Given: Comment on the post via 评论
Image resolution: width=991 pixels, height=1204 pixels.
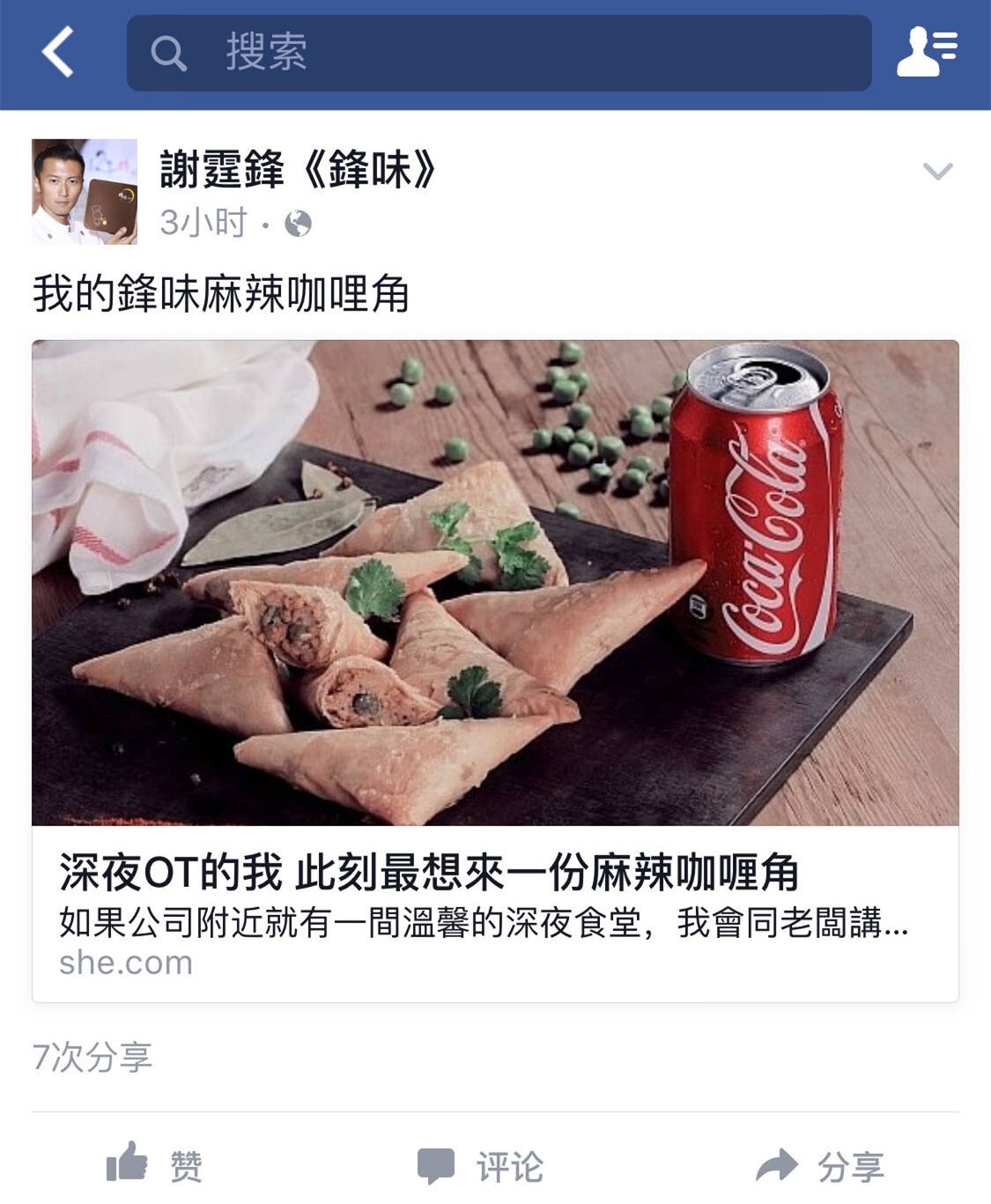Looking at the screenshot, I should click(x=481, y=1166).
